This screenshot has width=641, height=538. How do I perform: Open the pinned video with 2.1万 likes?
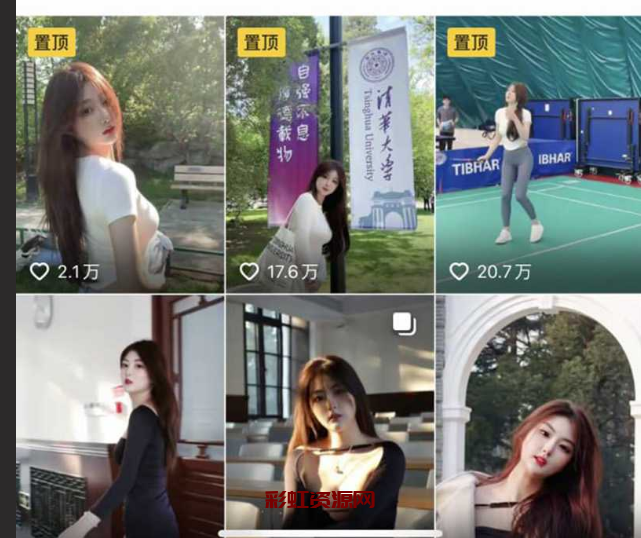point(120,155)
